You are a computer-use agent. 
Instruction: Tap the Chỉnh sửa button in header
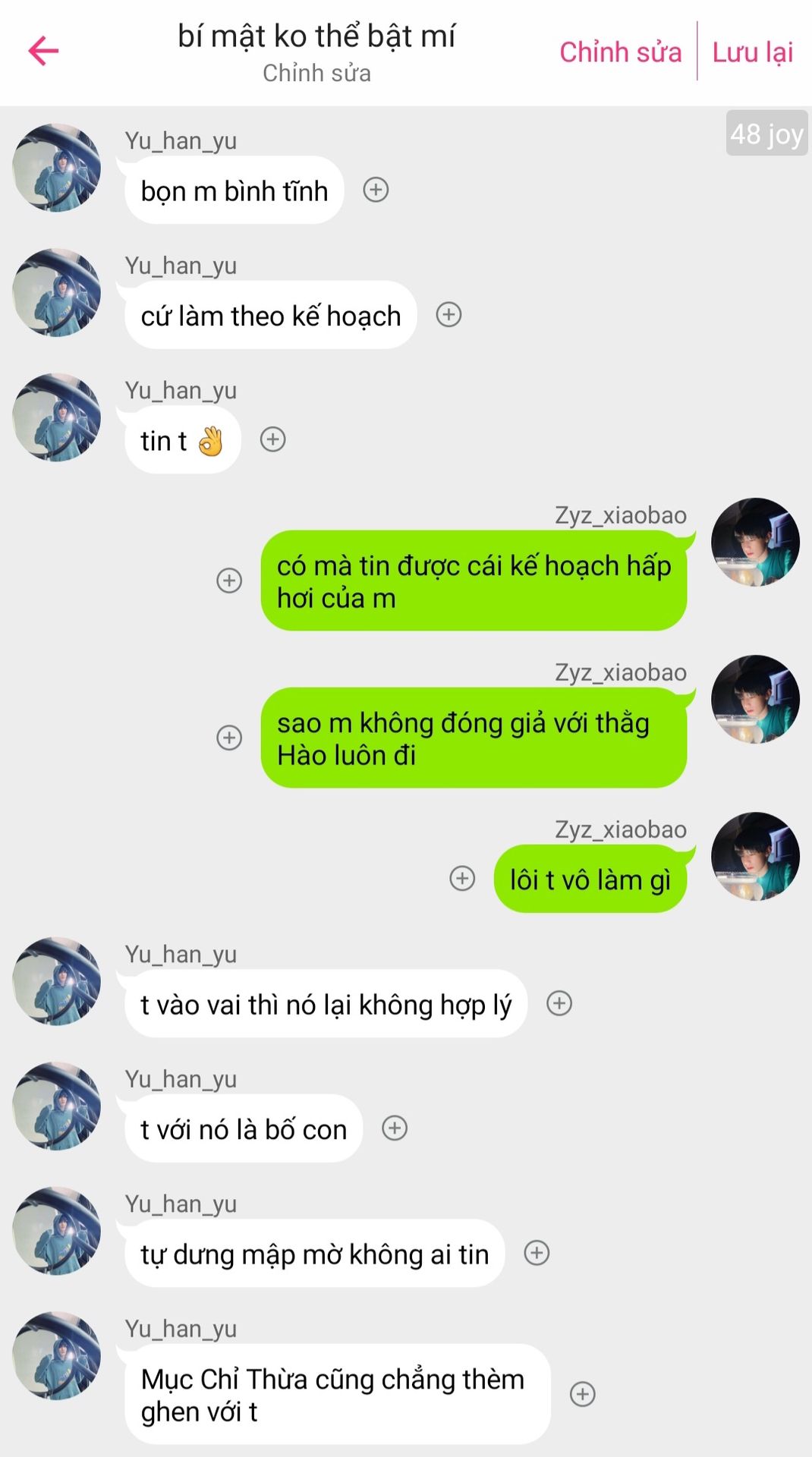click(x=620, y=52)
